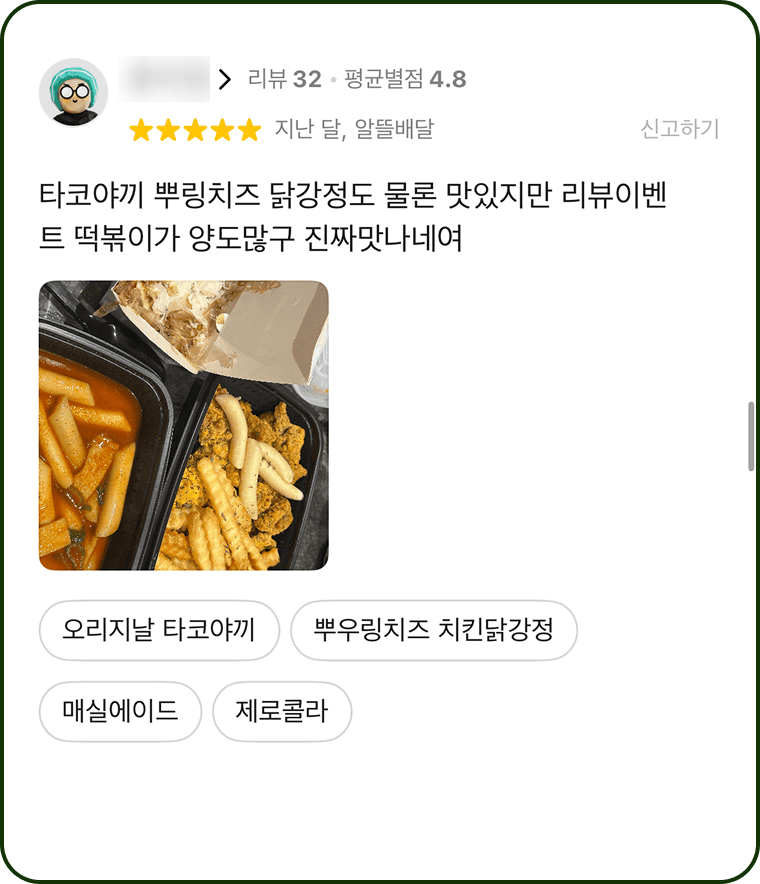Select the 매실에이드 menu chip

point(120,711)
